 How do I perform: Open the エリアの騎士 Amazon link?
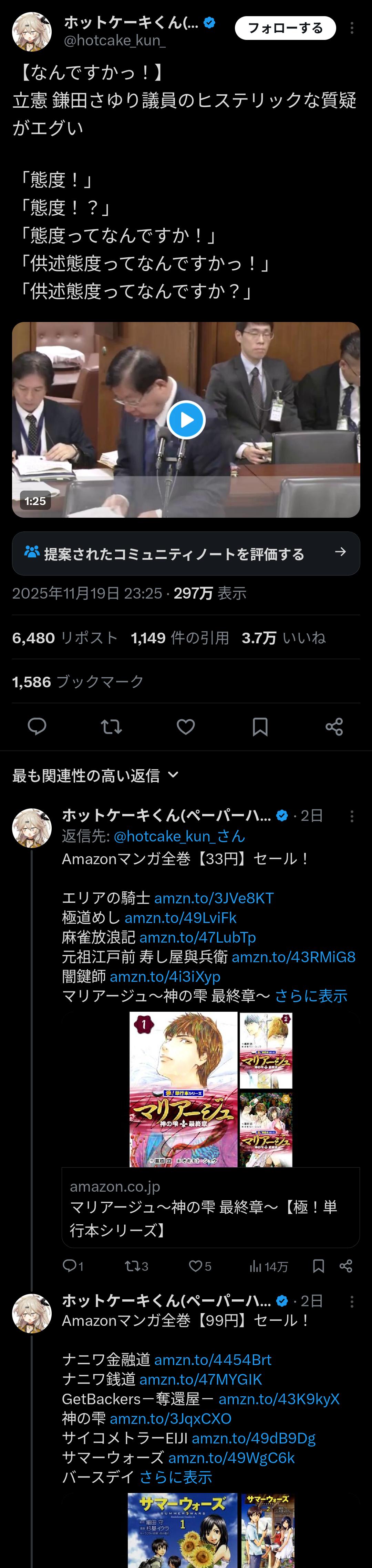214,898
